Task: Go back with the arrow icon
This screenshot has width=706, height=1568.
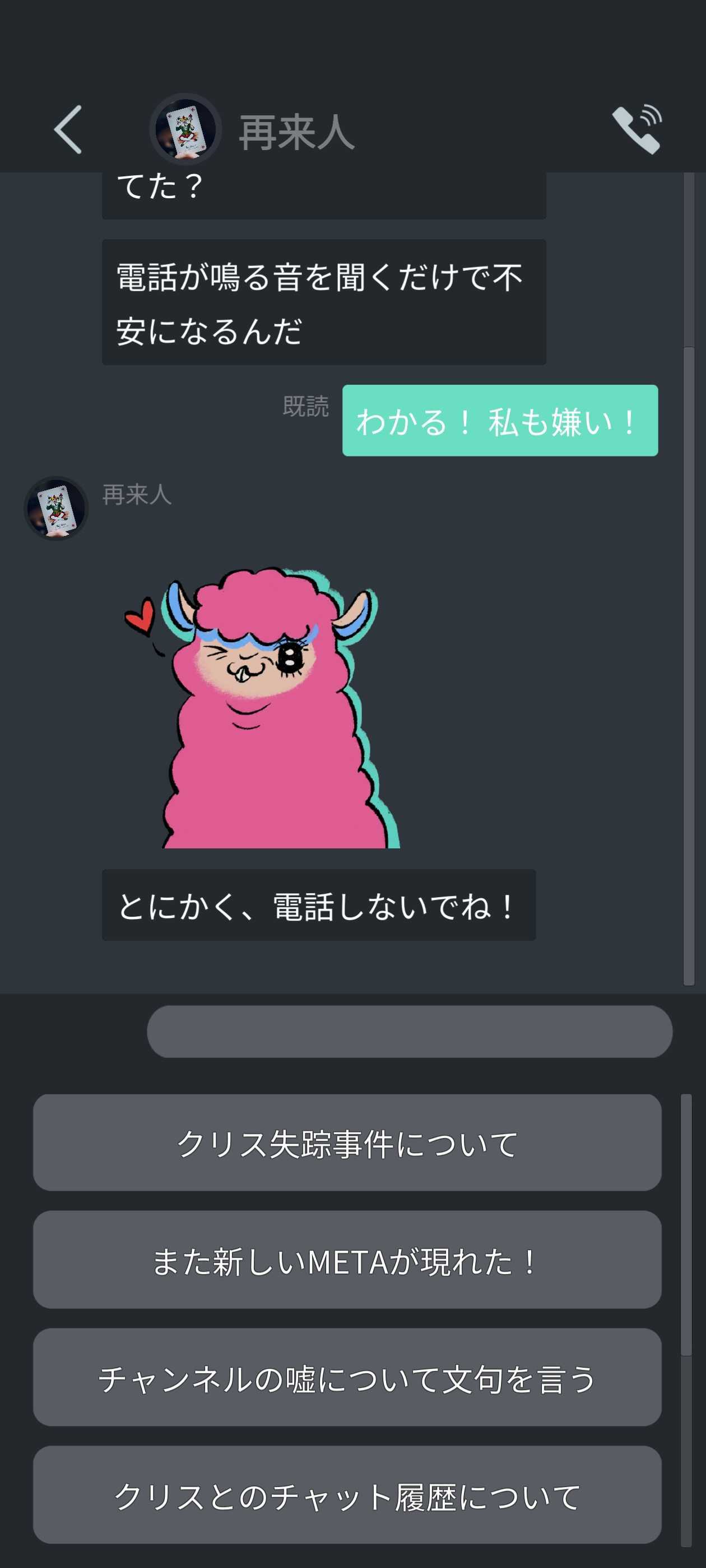Action: point(68,130)
